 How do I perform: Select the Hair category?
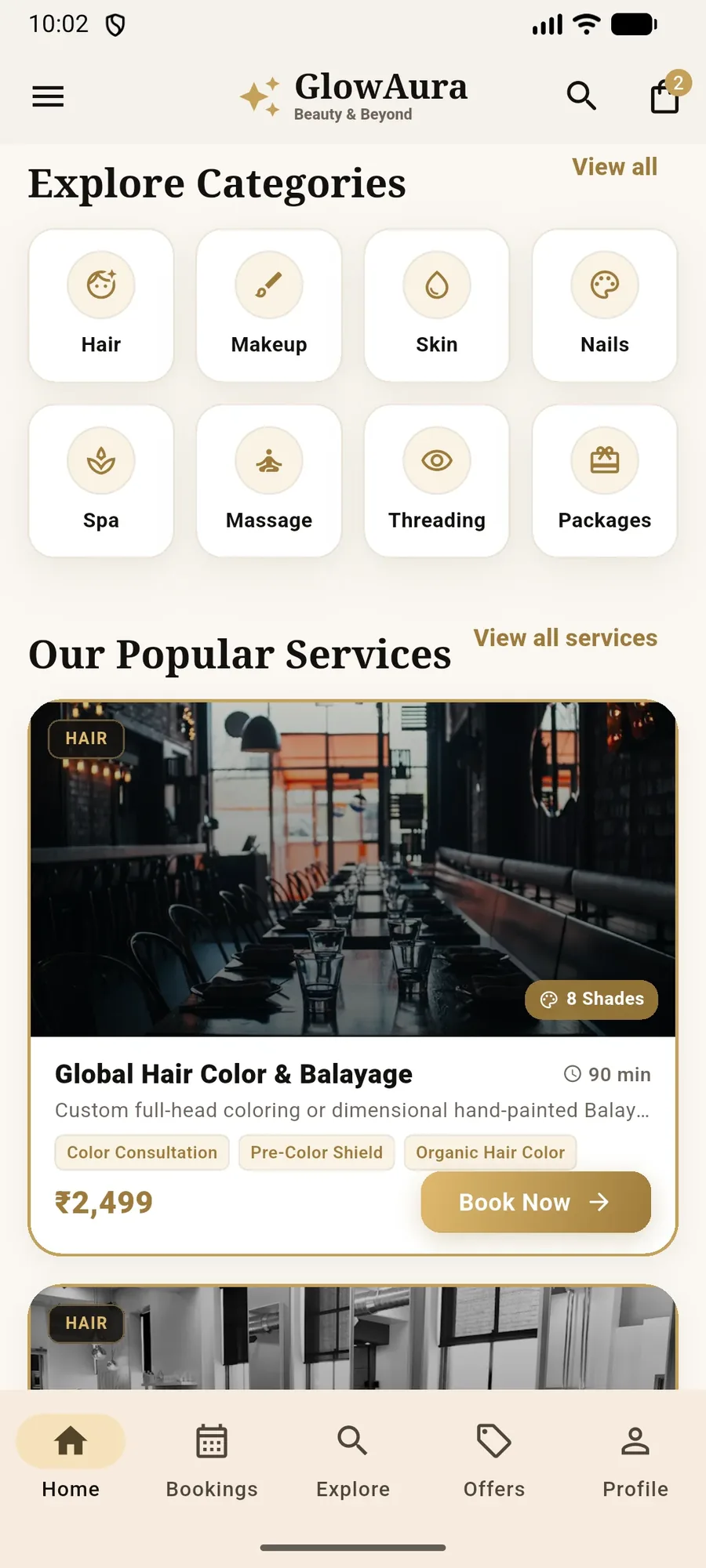click(101, 306)
